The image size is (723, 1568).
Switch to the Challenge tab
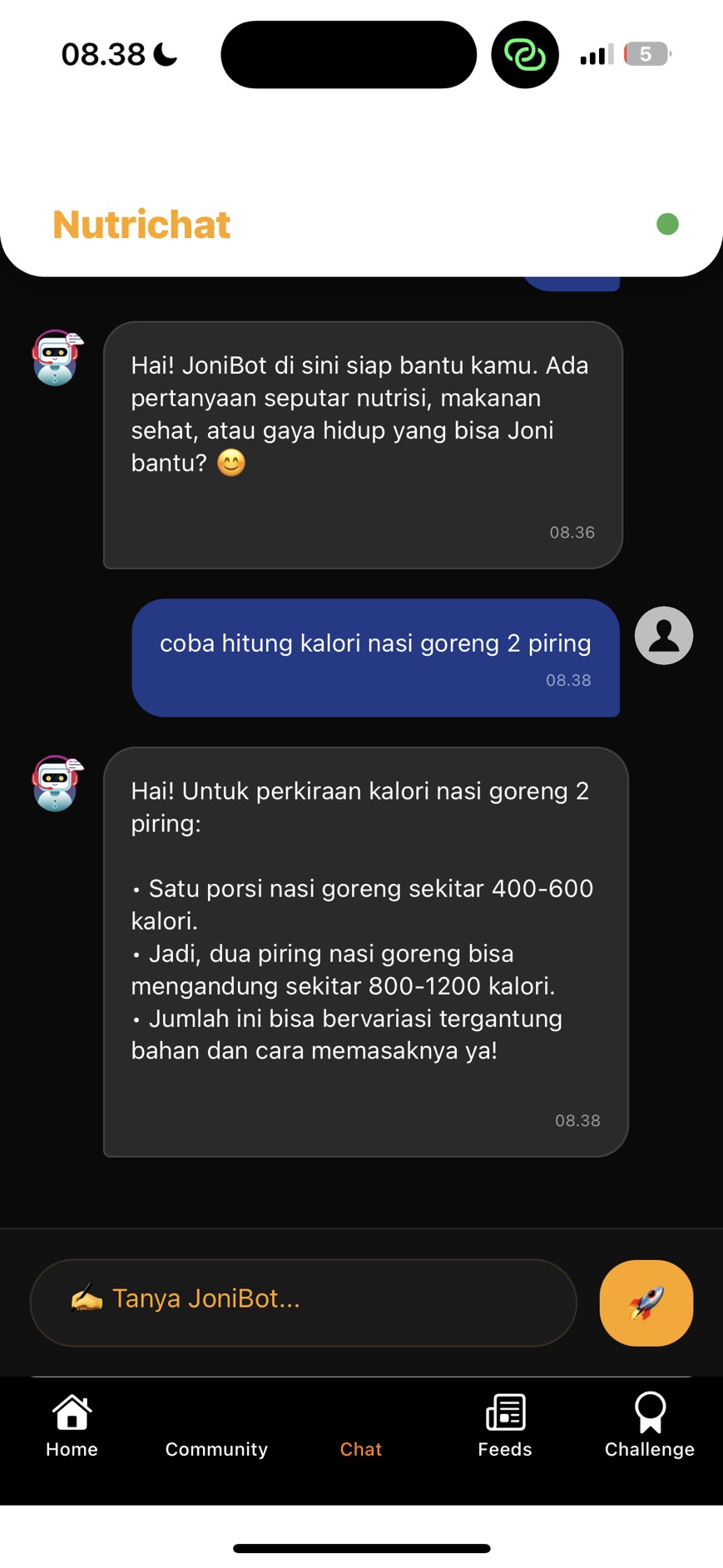point(649,1427)
